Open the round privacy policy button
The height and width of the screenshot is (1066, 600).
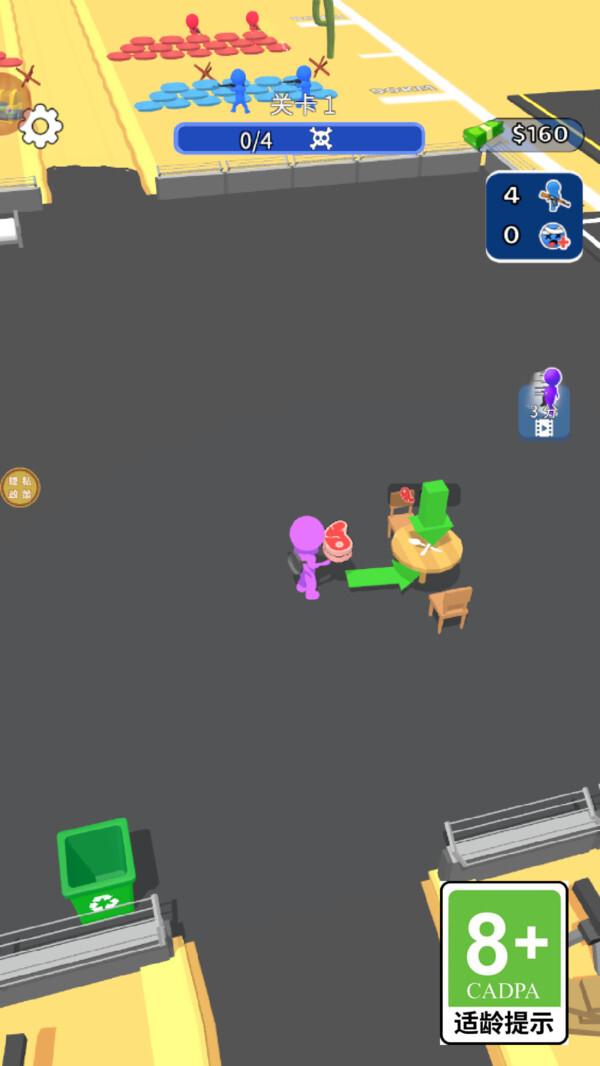(20, 487)
